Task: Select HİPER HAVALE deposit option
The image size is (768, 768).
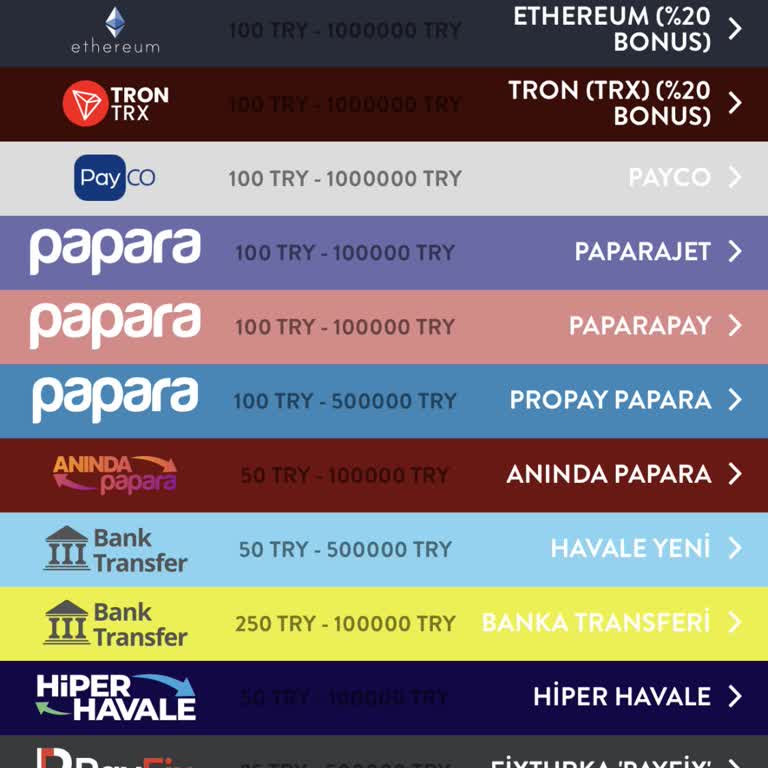Action: click(384, 696)
